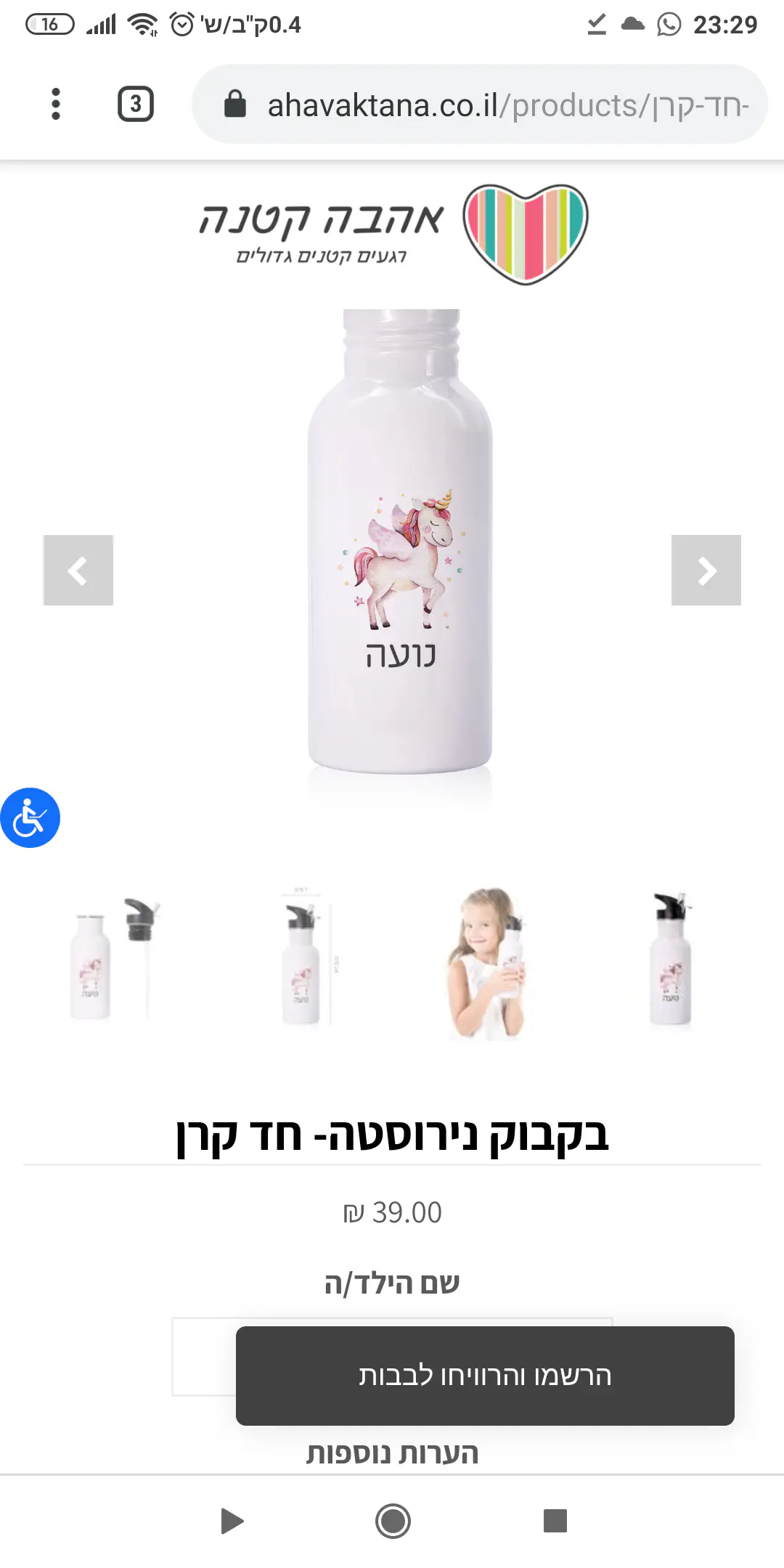Image resolution: width=784 pixels, height=1568 pixels.
Task: Show the next product image
Action: [x=706, y=571]
